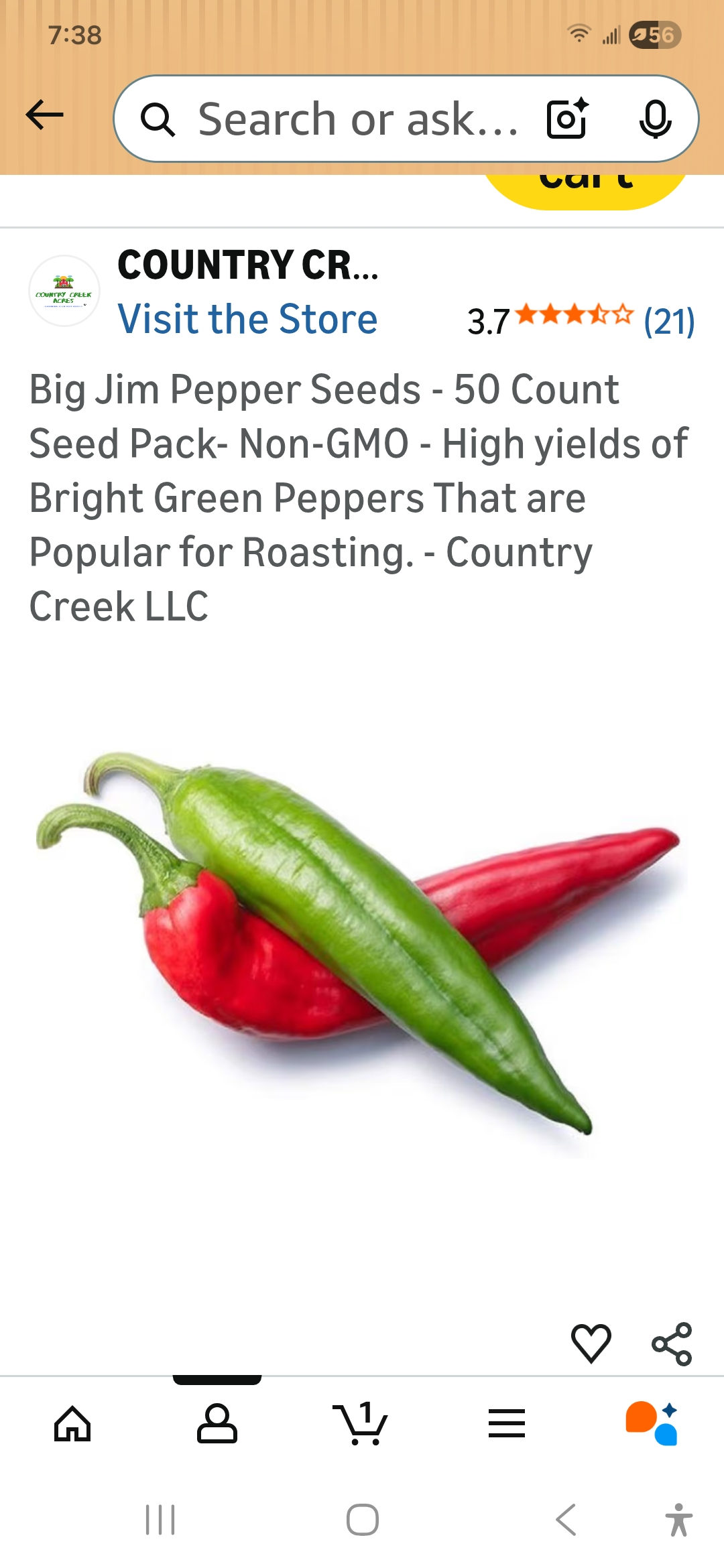Share this pepper seeds product
Viewport: 724px width, 1568px height.
coord(672,1344)
